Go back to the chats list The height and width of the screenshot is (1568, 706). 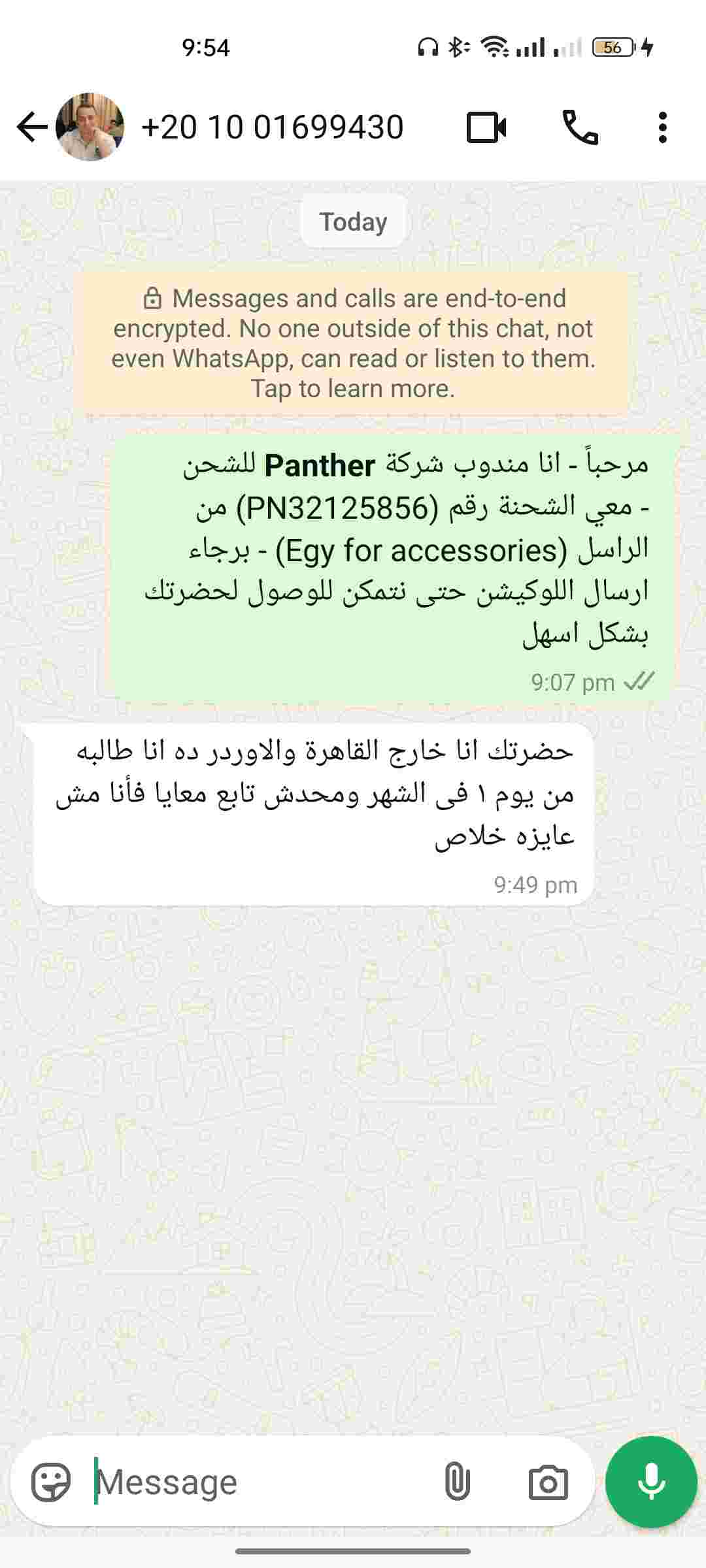[31, 127]
